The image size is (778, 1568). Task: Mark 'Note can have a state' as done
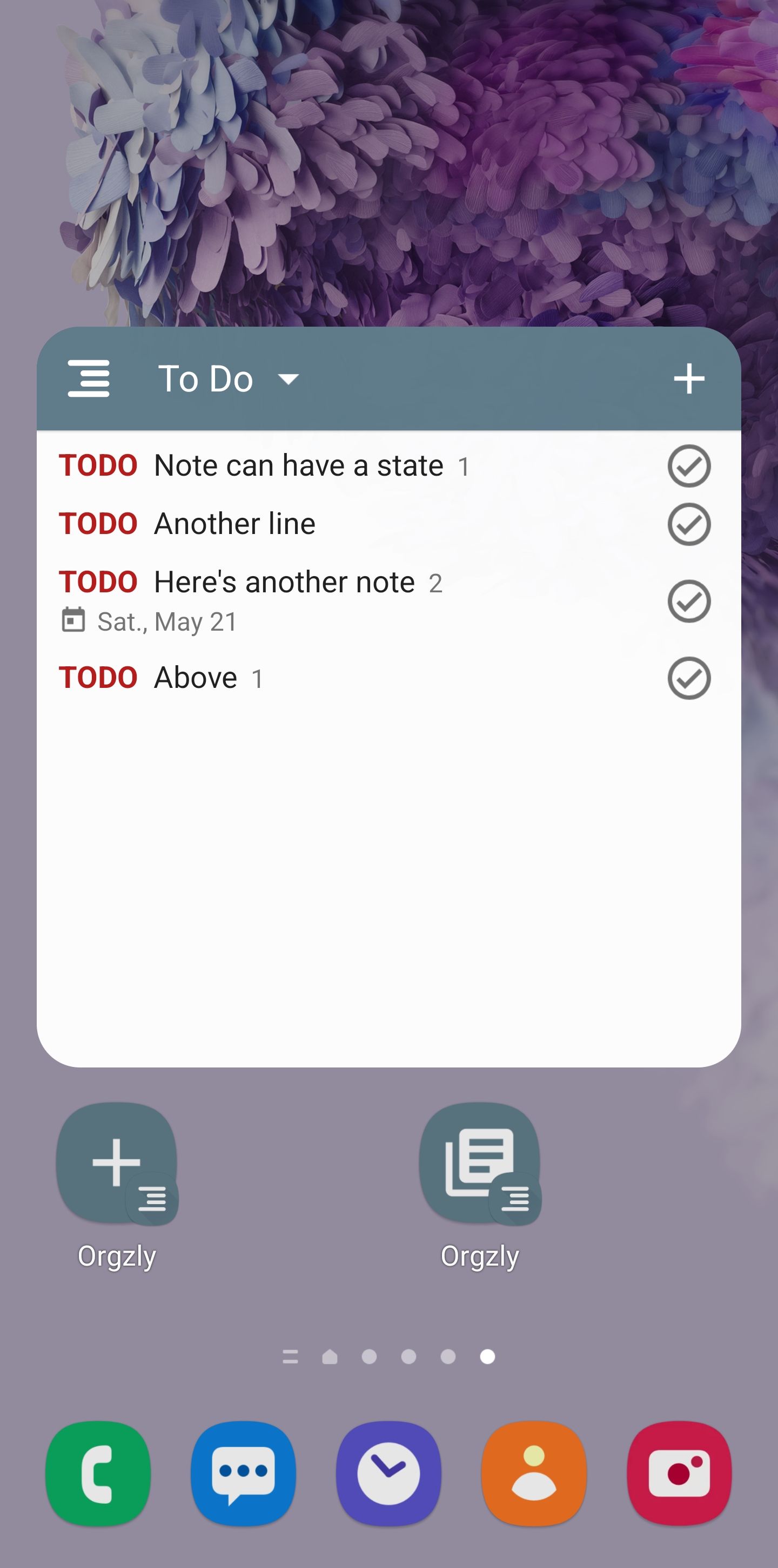[688, 467]
